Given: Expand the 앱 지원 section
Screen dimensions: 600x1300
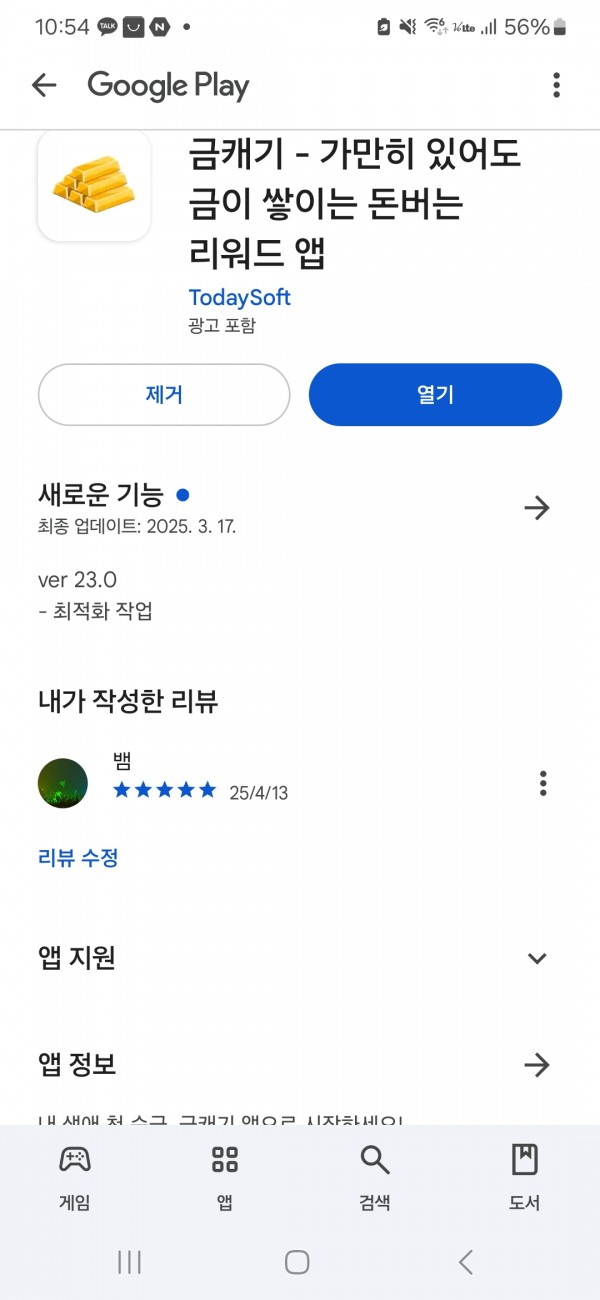Looking at the screenshot, I should pyautogui.click(x=537, y=959).
